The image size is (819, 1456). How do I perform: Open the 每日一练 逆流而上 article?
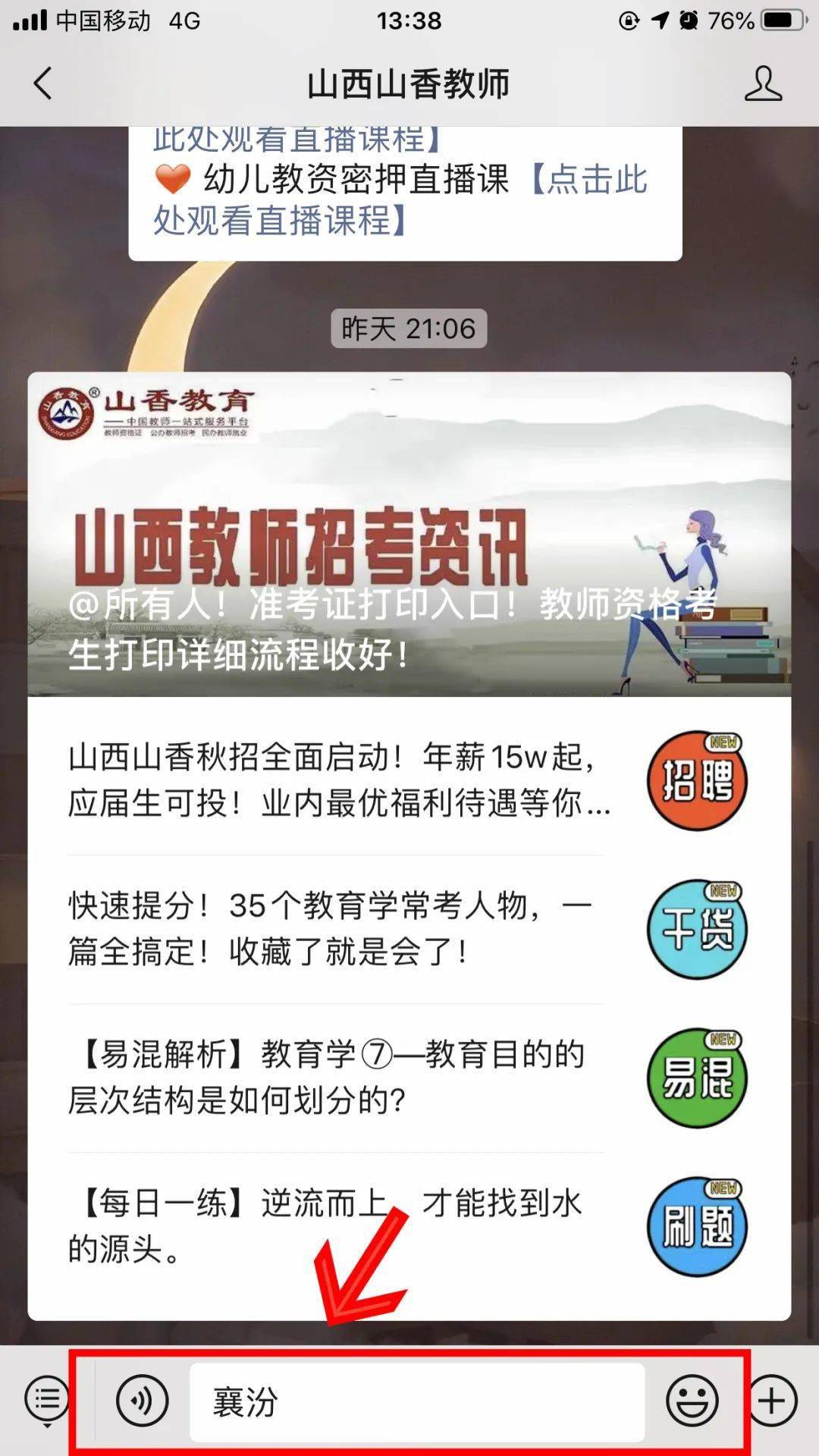(409, 1226)
